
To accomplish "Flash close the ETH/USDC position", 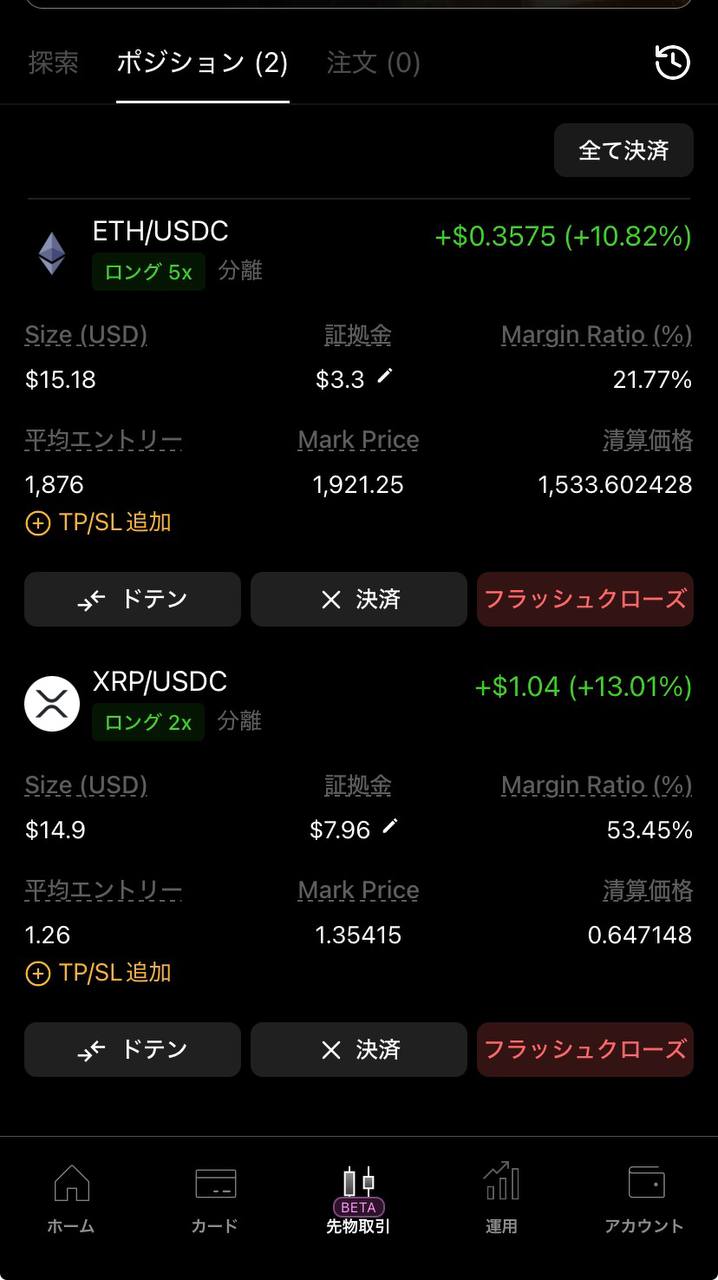I will [x=585, y=599].
